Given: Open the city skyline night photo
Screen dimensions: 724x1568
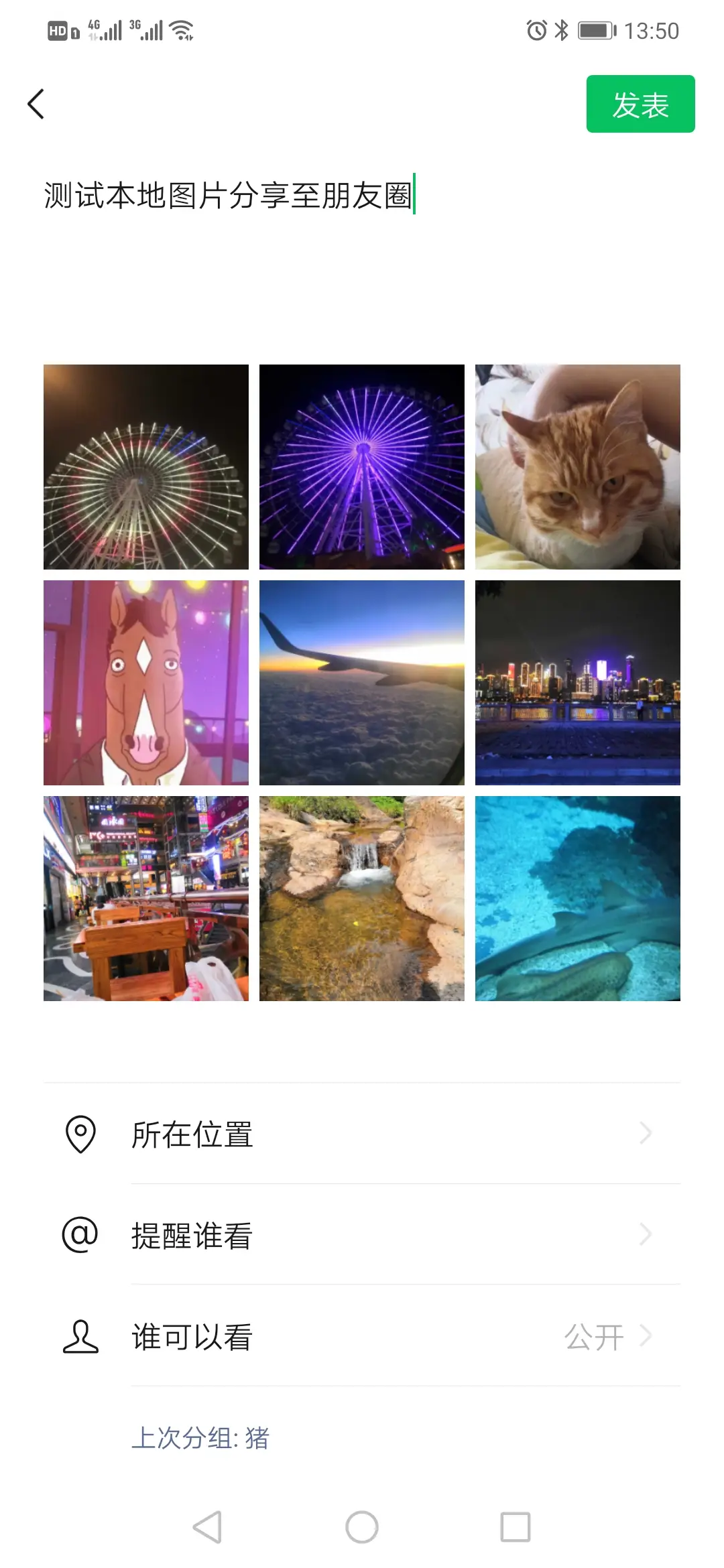Looking at the screenshot, I should [x=578, y=683].
